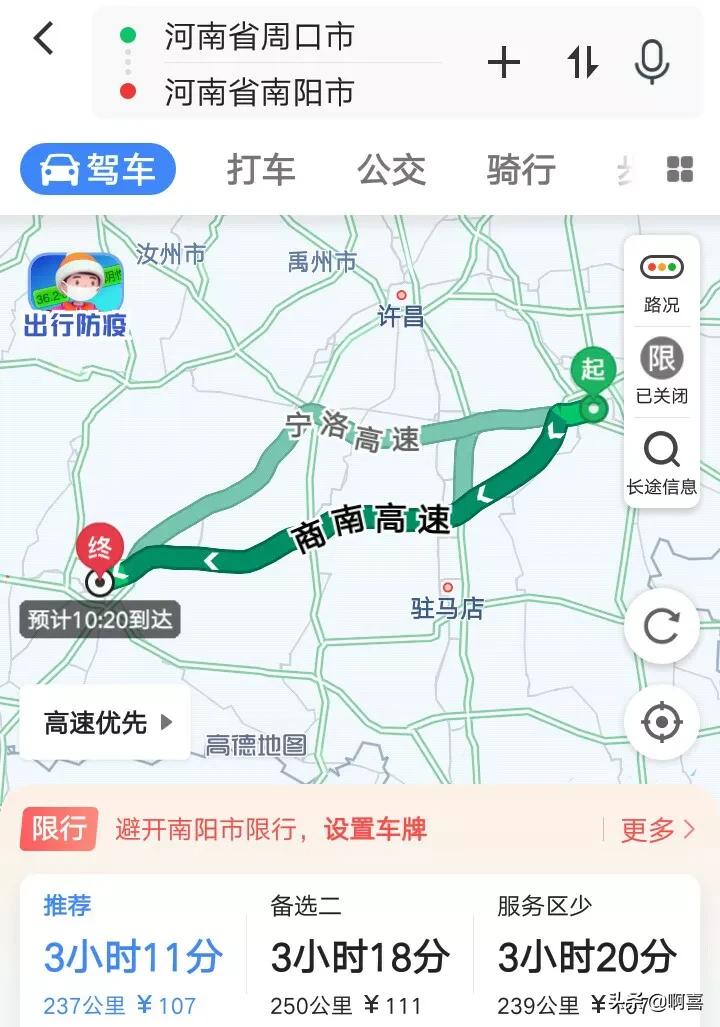Screen dimensions: 720x1027
Task: Go back using the top-left arrow
Action: coord(43,39)
